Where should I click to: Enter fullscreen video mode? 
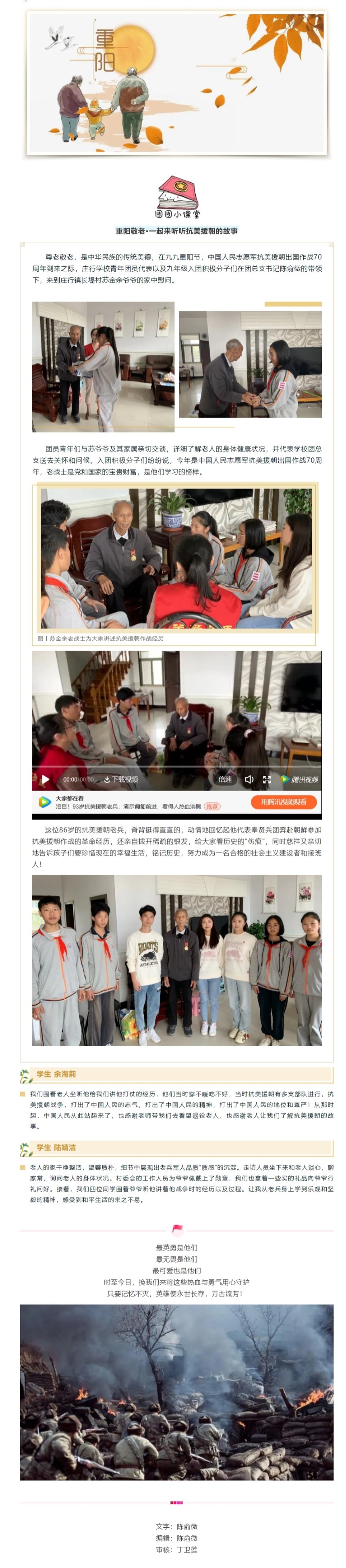(266, 779)
